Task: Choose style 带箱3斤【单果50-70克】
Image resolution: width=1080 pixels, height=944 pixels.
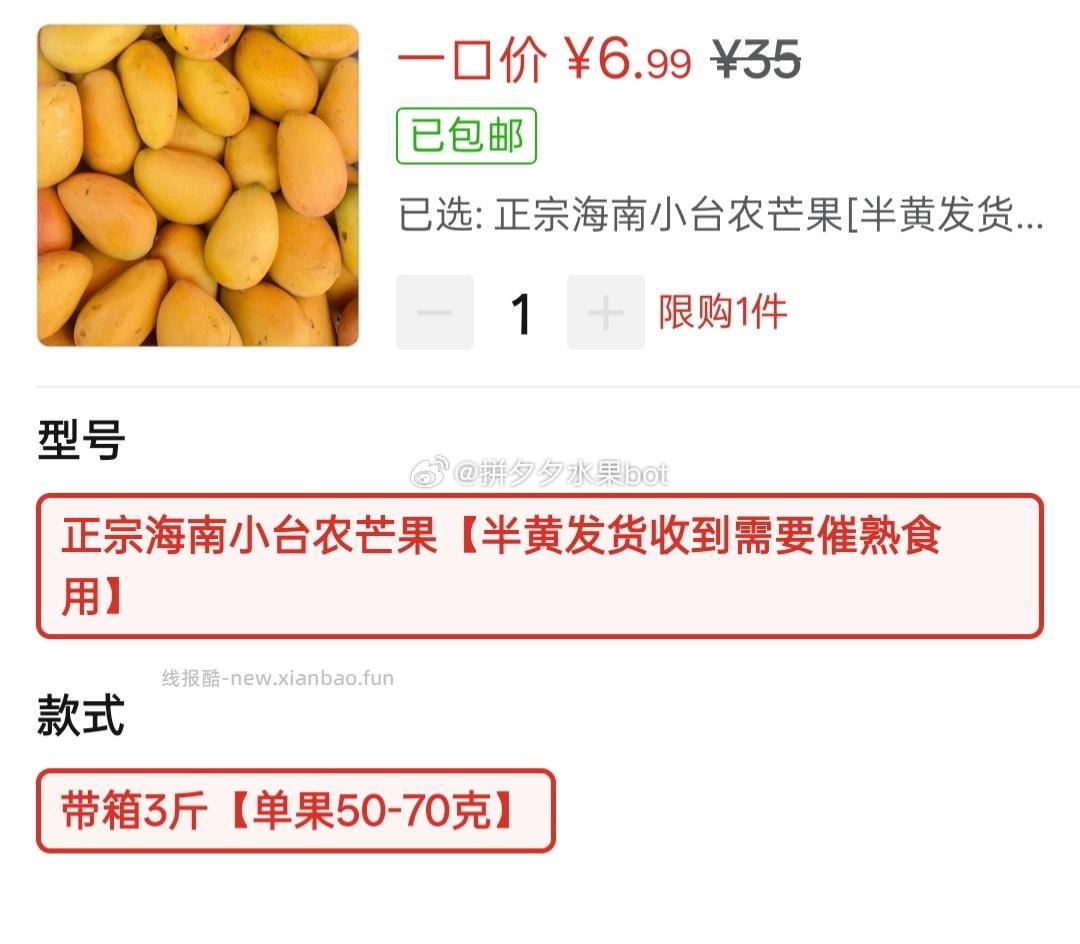Action: click(x=295, y=811)
